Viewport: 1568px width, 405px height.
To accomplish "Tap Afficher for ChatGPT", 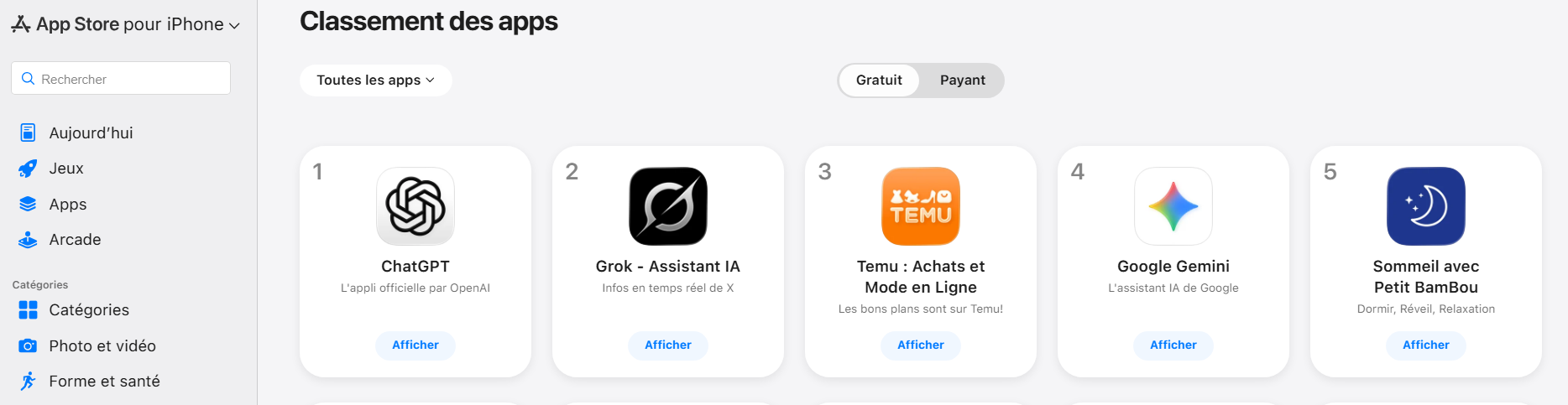I will [416, 345].
